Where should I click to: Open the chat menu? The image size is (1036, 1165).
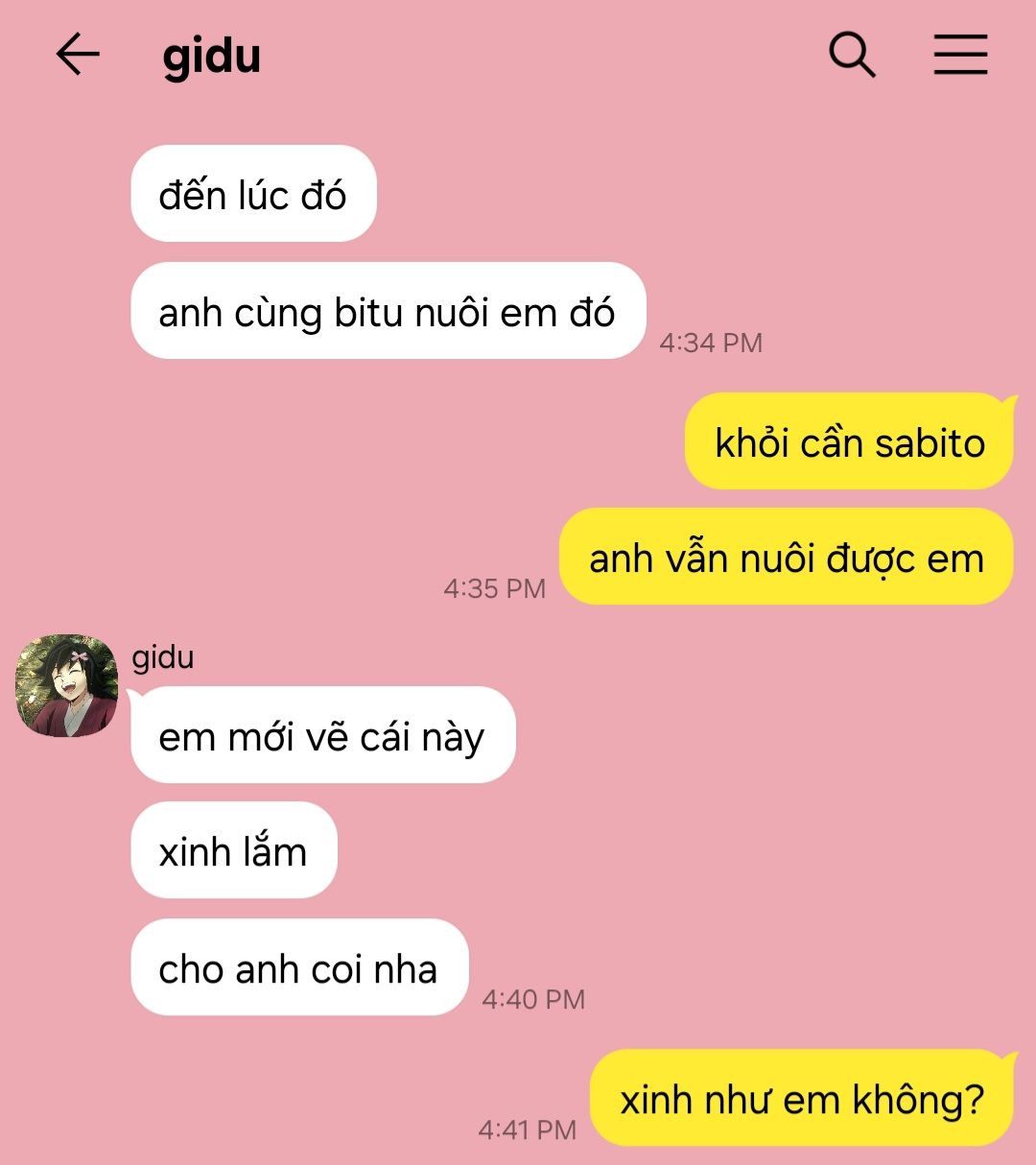pyautogui.click(x=960, y=55)
